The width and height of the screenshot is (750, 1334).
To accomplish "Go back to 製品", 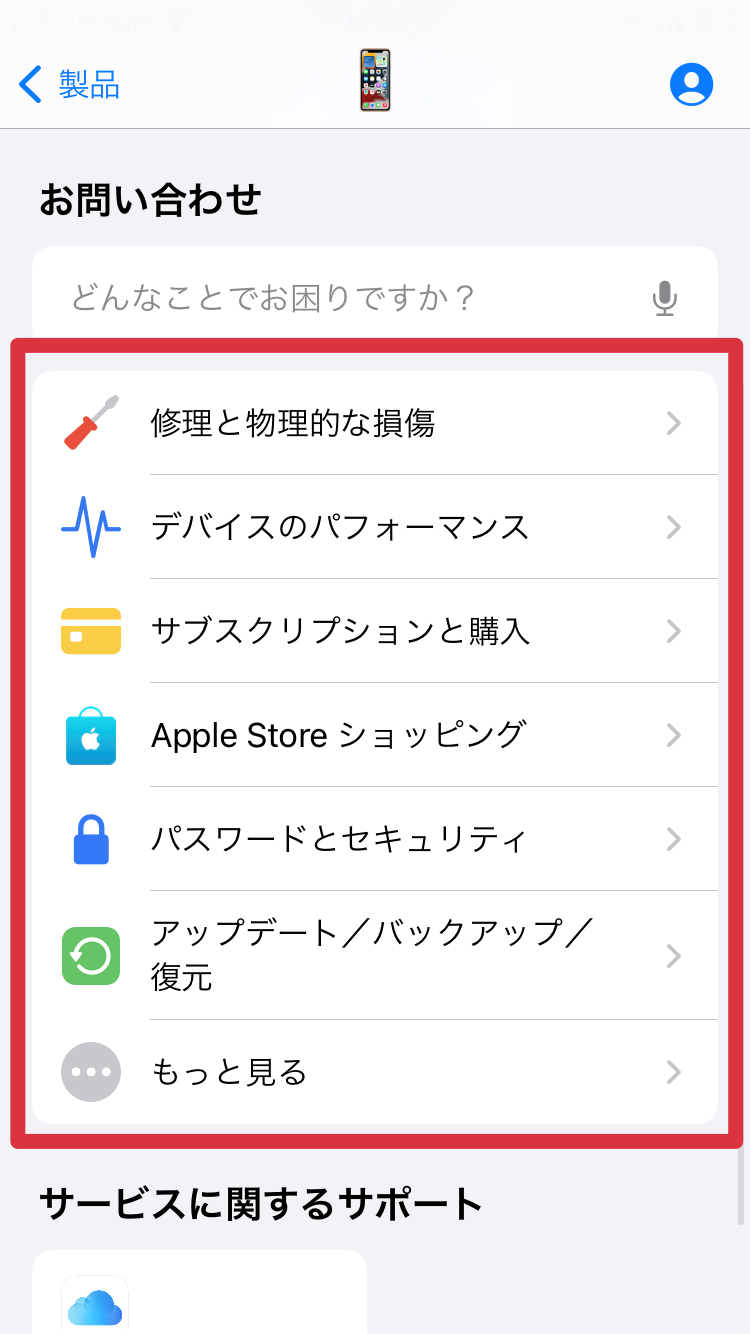I will tap(70, 84).
